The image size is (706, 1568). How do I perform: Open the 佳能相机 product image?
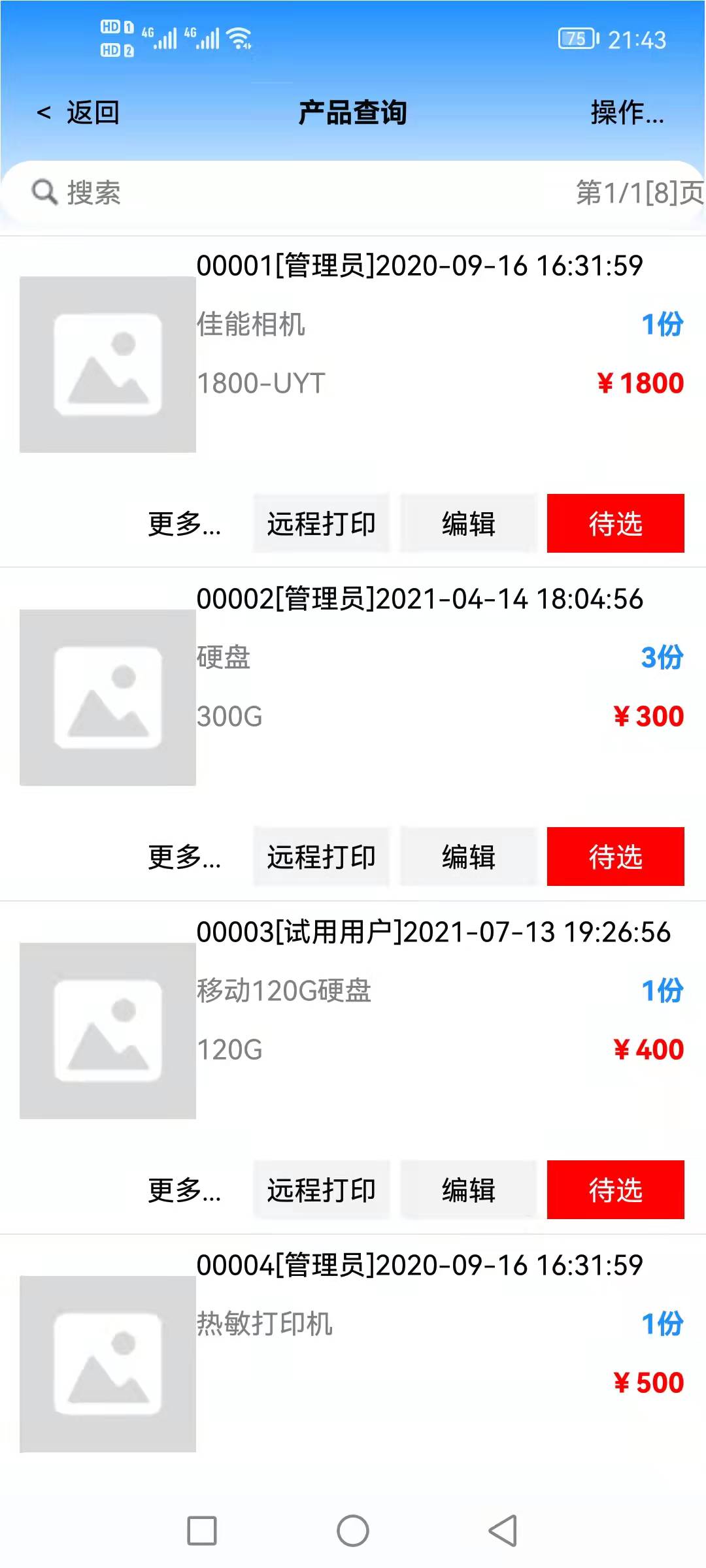(108, 365)
